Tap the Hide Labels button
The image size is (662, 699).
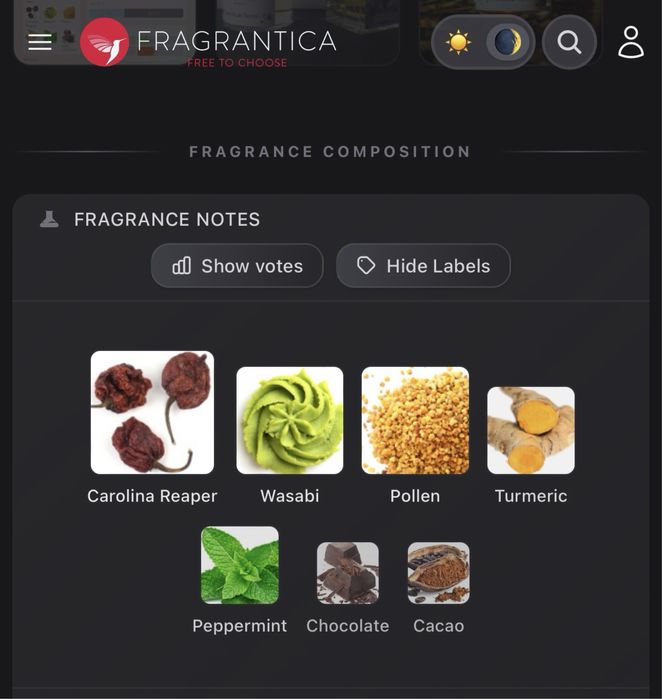pos(423,266)
